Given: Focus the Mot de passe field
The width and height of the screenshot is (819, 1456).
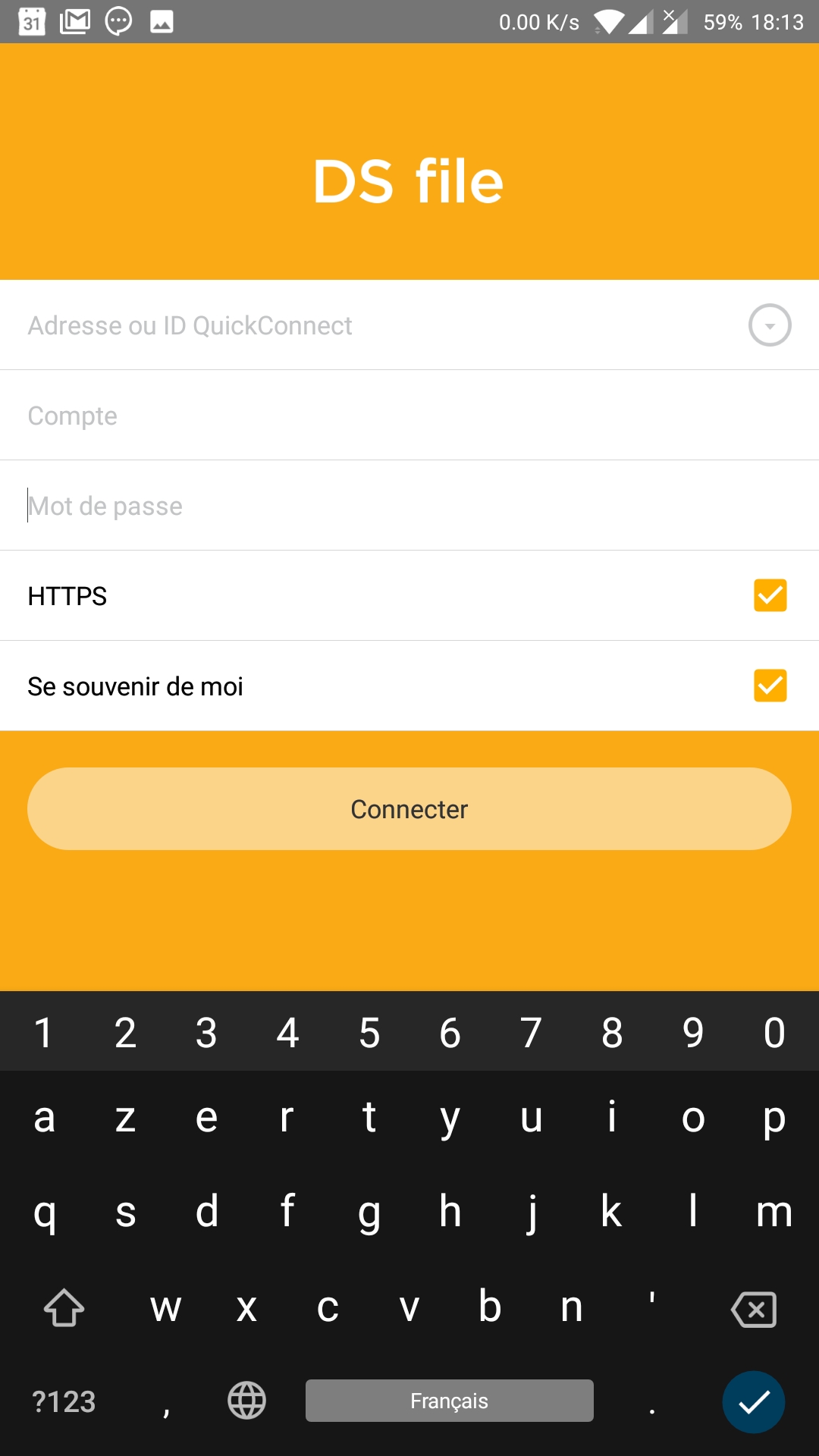Looking at the screenshot, I should (x=409, y=506).
